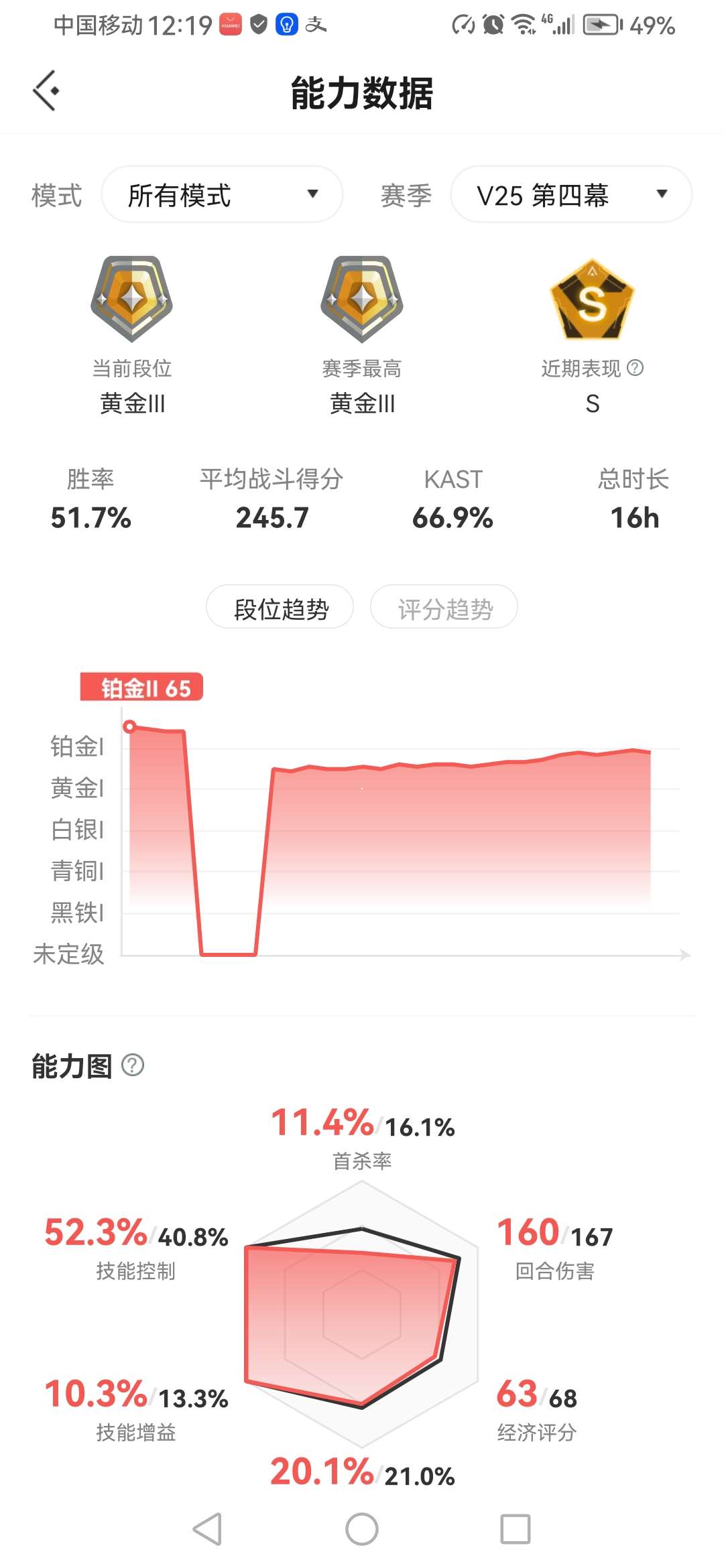Open the help icon beside 近期表现
The width and height of the screenshot is (724, 1568).
point(635,368)
